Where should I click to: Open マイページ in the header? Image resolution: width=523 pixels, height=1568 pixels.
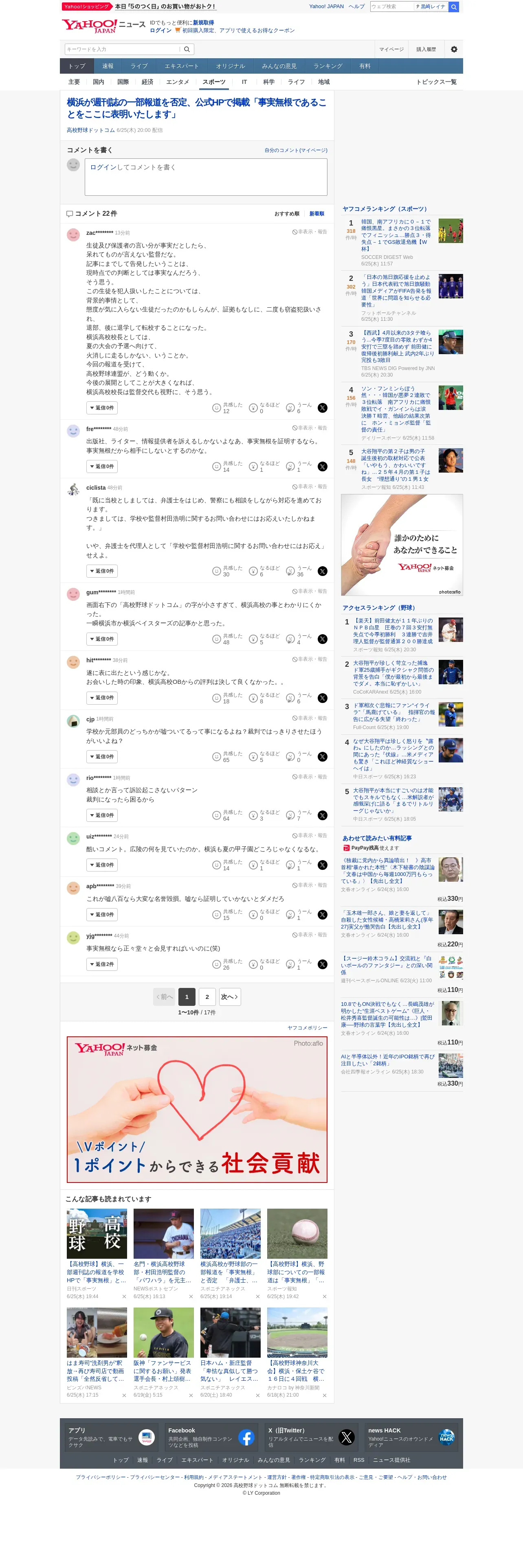(391, 49)
